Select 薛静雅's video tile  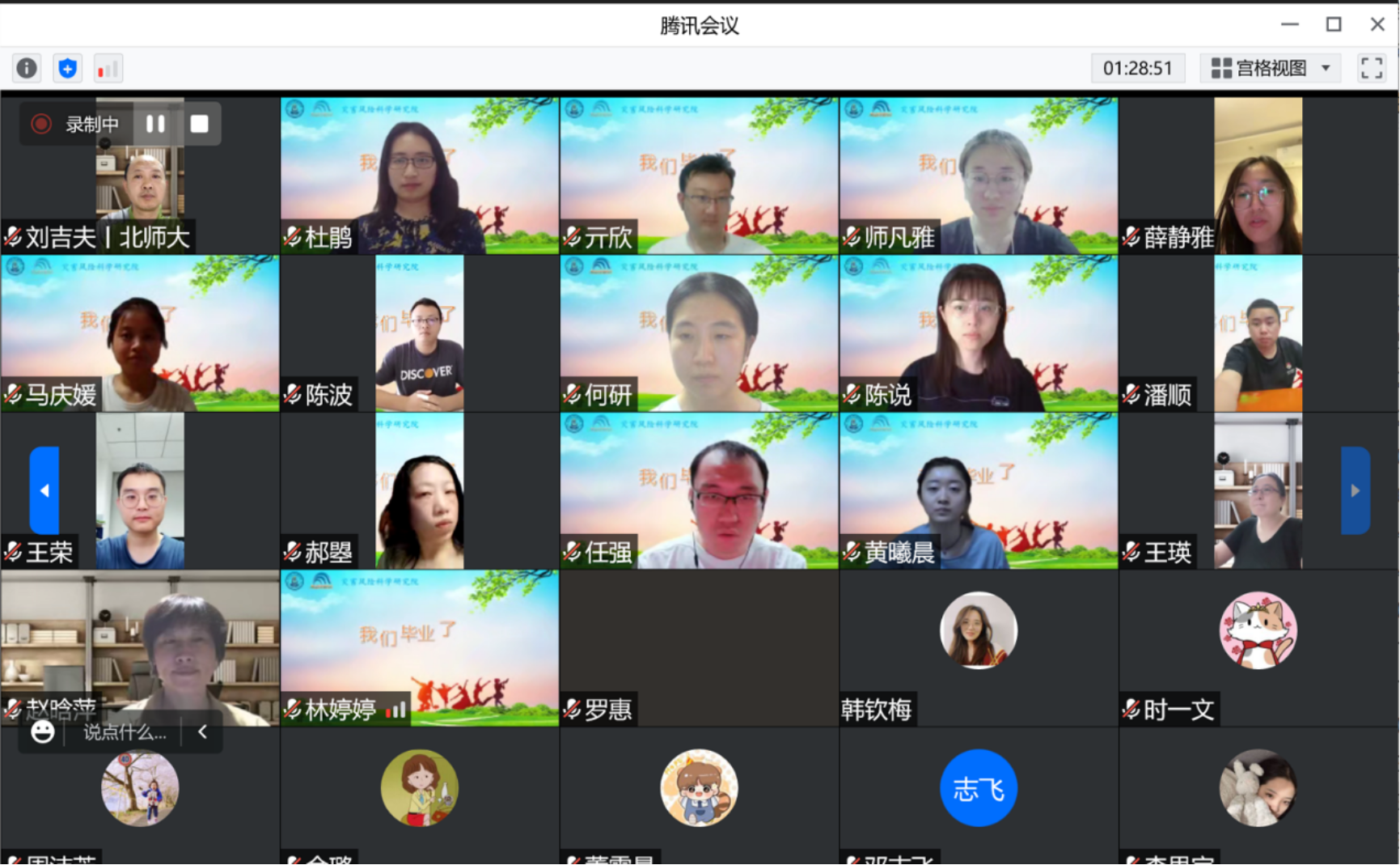pos(1258,176)
